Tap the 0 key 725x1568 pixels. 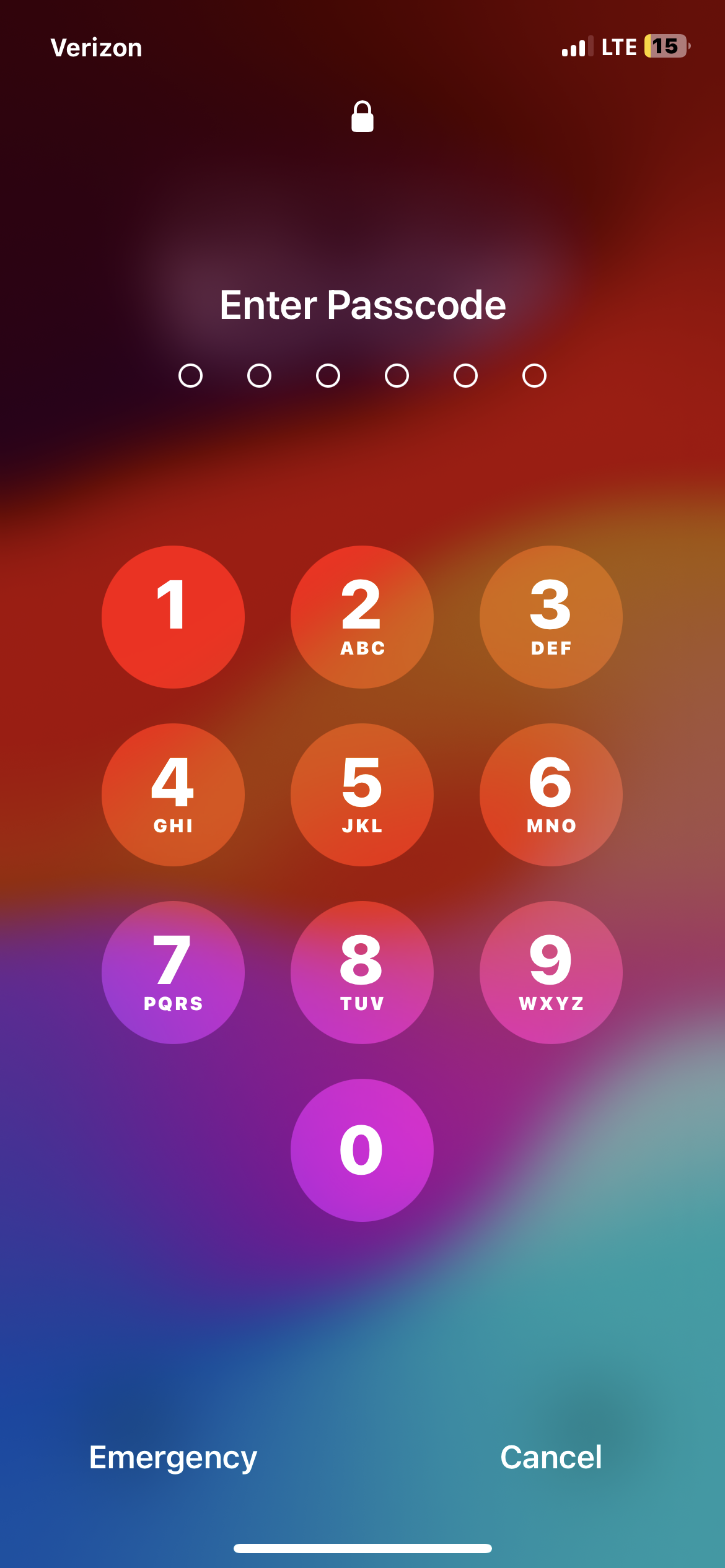(362, 1150)
